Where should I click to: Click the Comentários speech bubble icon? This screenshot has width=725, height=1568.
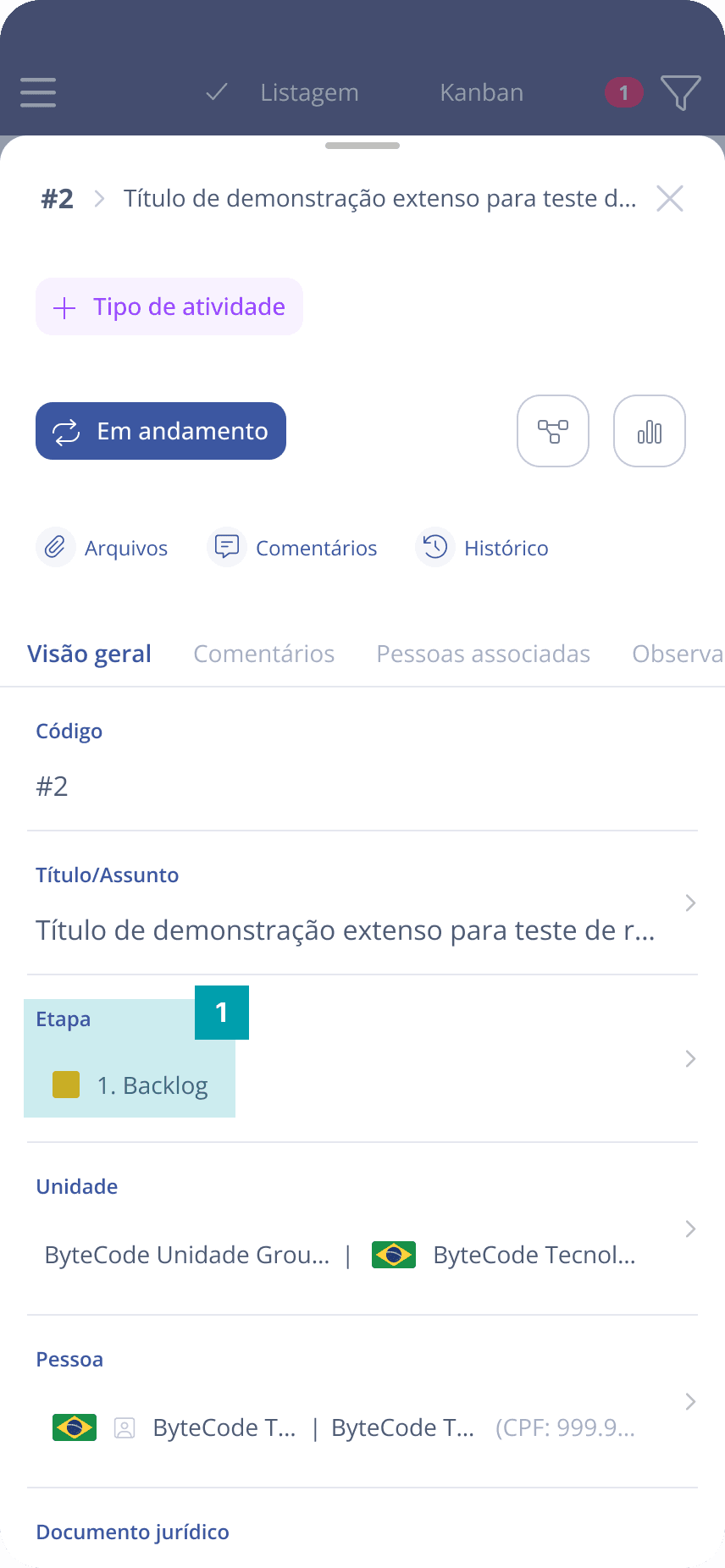coord(226,547)
